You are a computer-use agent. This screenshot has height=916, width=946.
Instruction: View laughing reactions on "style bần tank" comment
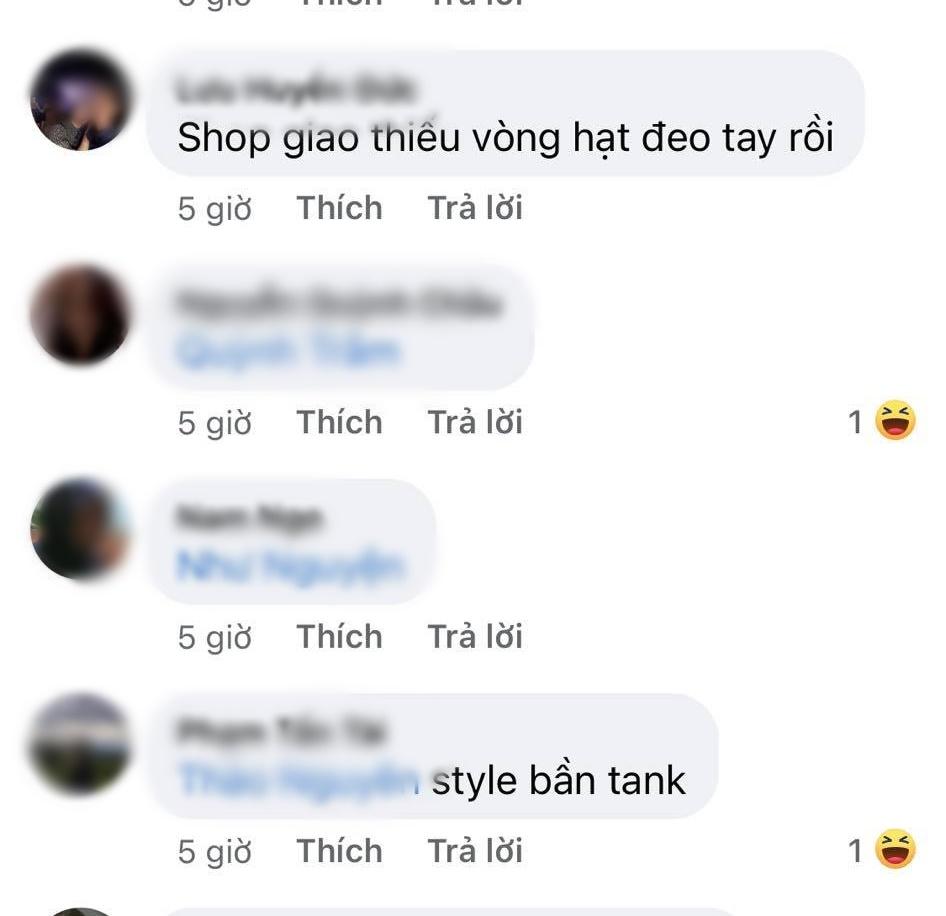tap(883, 851)
